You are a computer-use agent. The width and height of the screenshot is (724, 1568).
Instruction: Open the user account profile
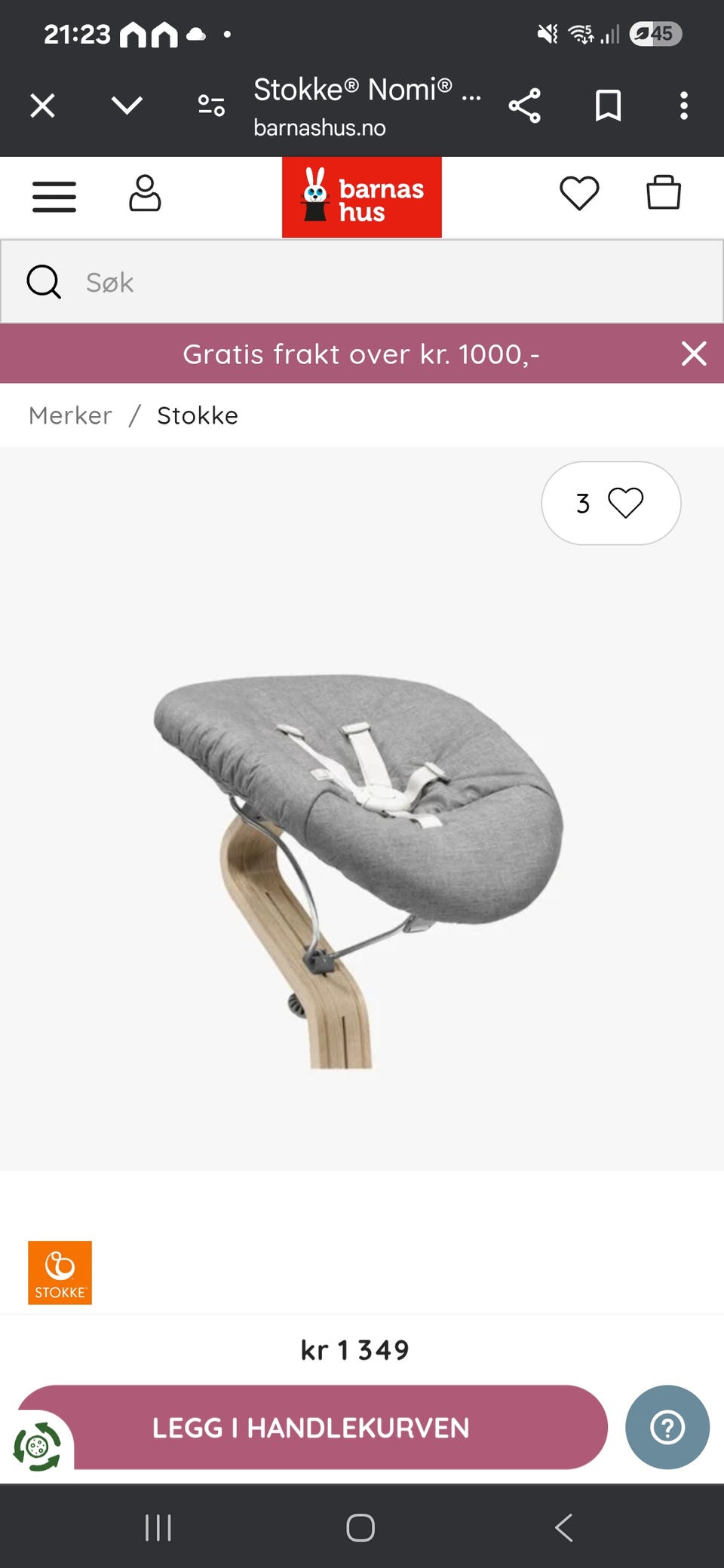pyautogui.click(x=145, y=194)
